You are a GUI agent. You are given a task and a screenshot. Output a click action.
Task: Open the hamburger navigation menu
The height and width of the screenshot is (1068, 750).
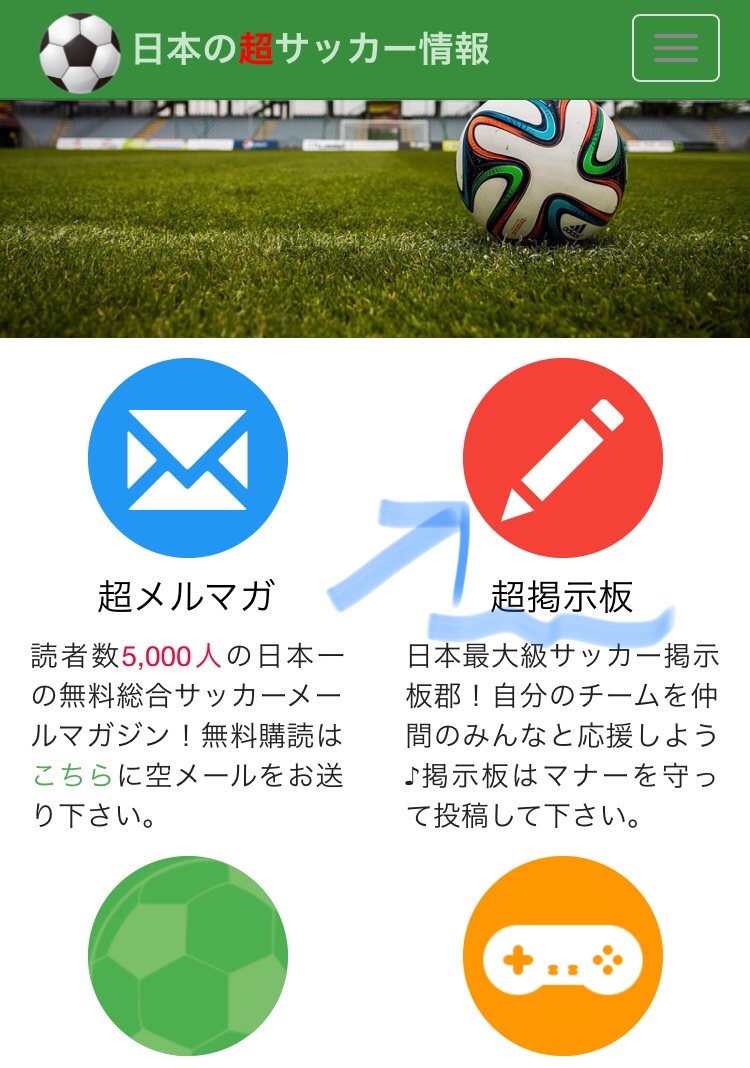pos(675,48)
